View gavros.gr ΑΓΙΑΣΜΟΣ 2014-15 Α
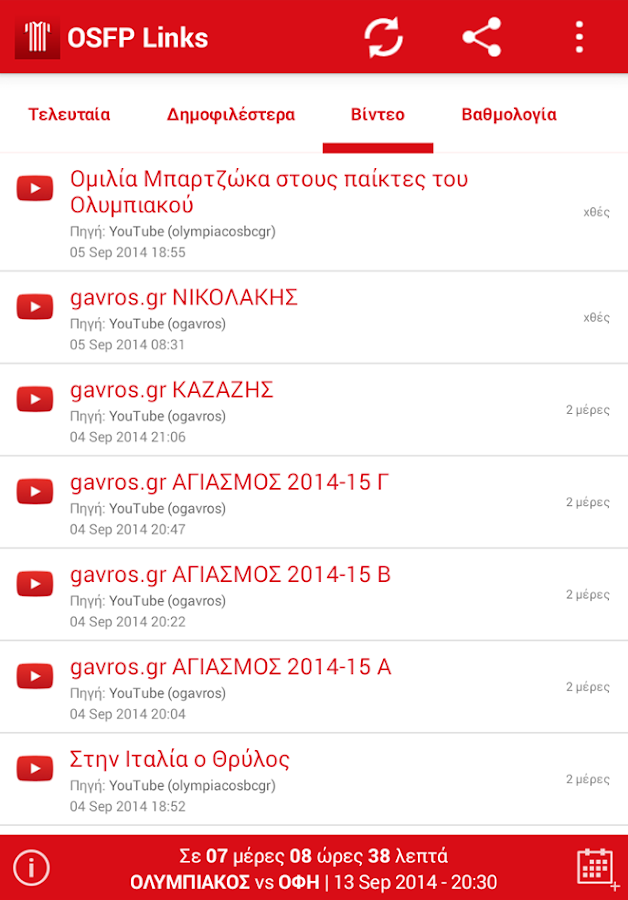628x900 pixels. tap(230, 667)
